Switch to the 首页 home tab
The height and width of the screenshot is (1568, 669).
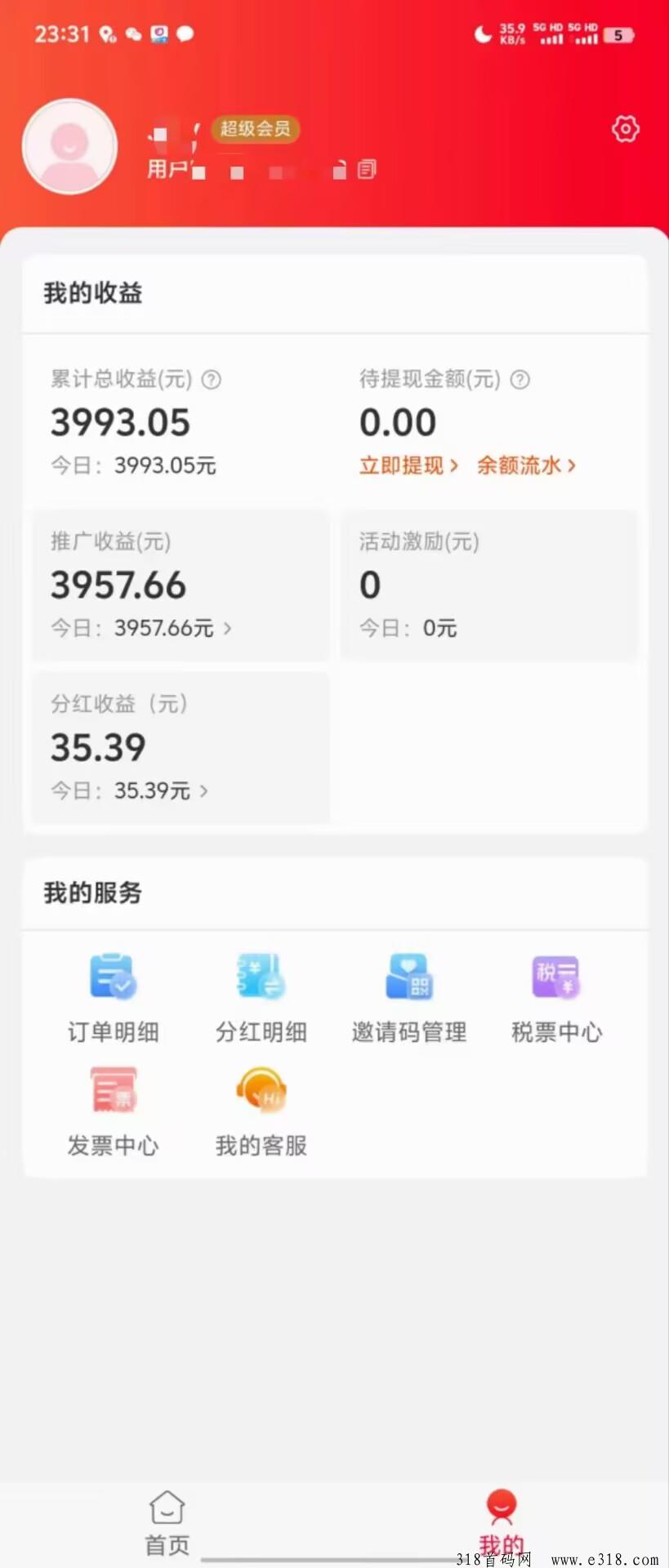pyautogui.click(x=167, y=1522)
